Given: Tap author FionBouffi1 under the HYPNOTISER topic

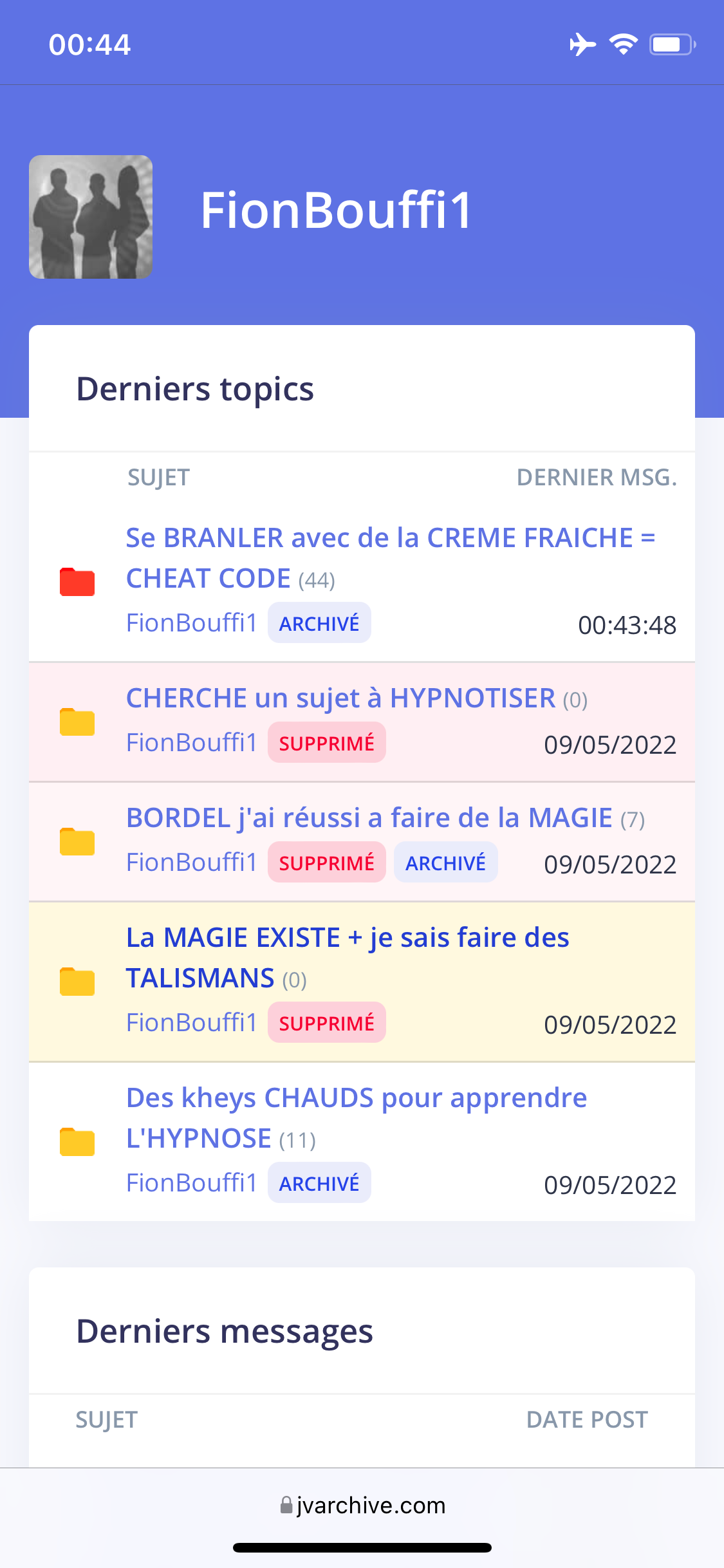Looking at the screenshot, I should coord(191,743).
